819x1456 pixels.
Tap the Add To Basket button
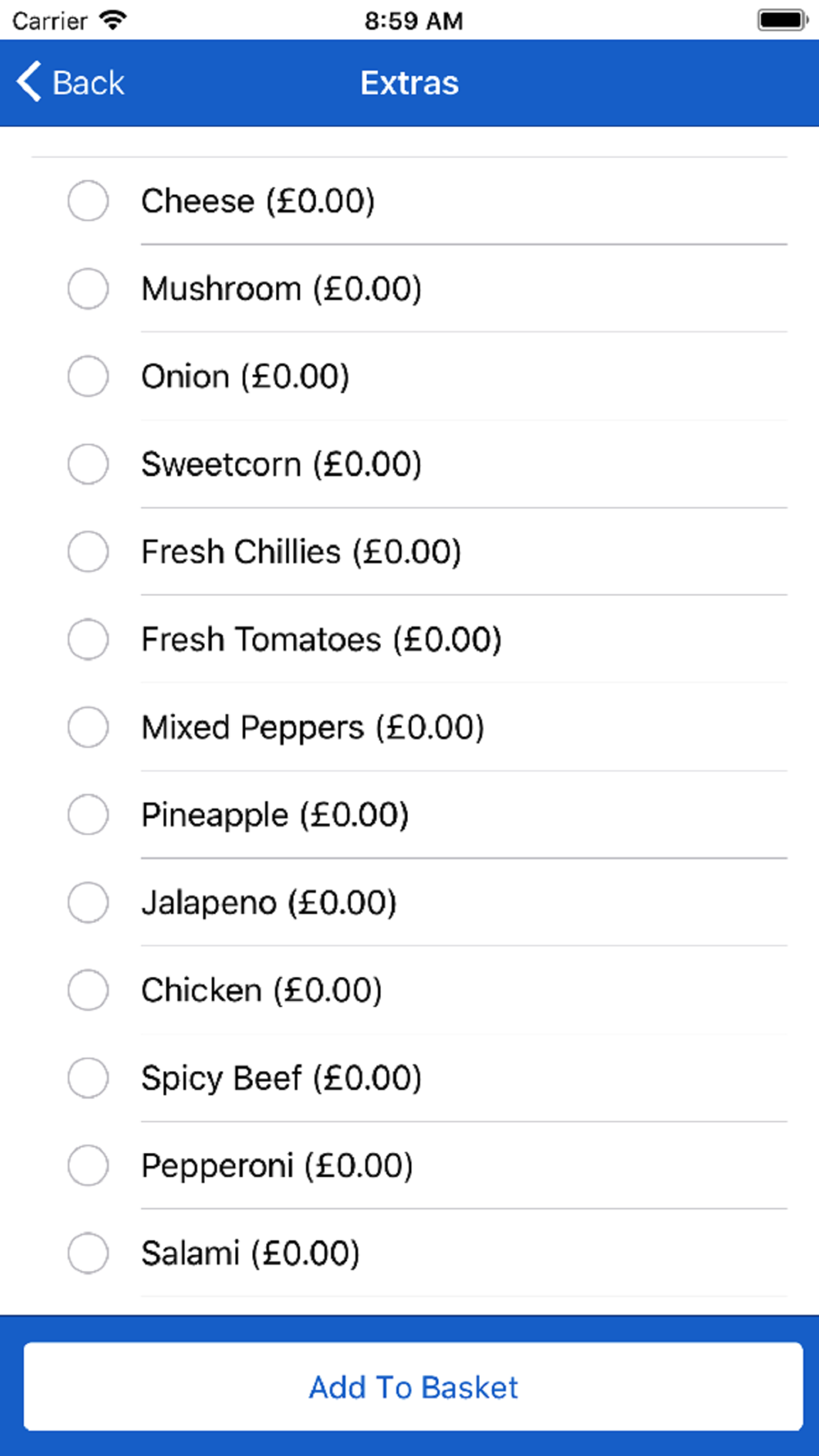point(413,1386)
